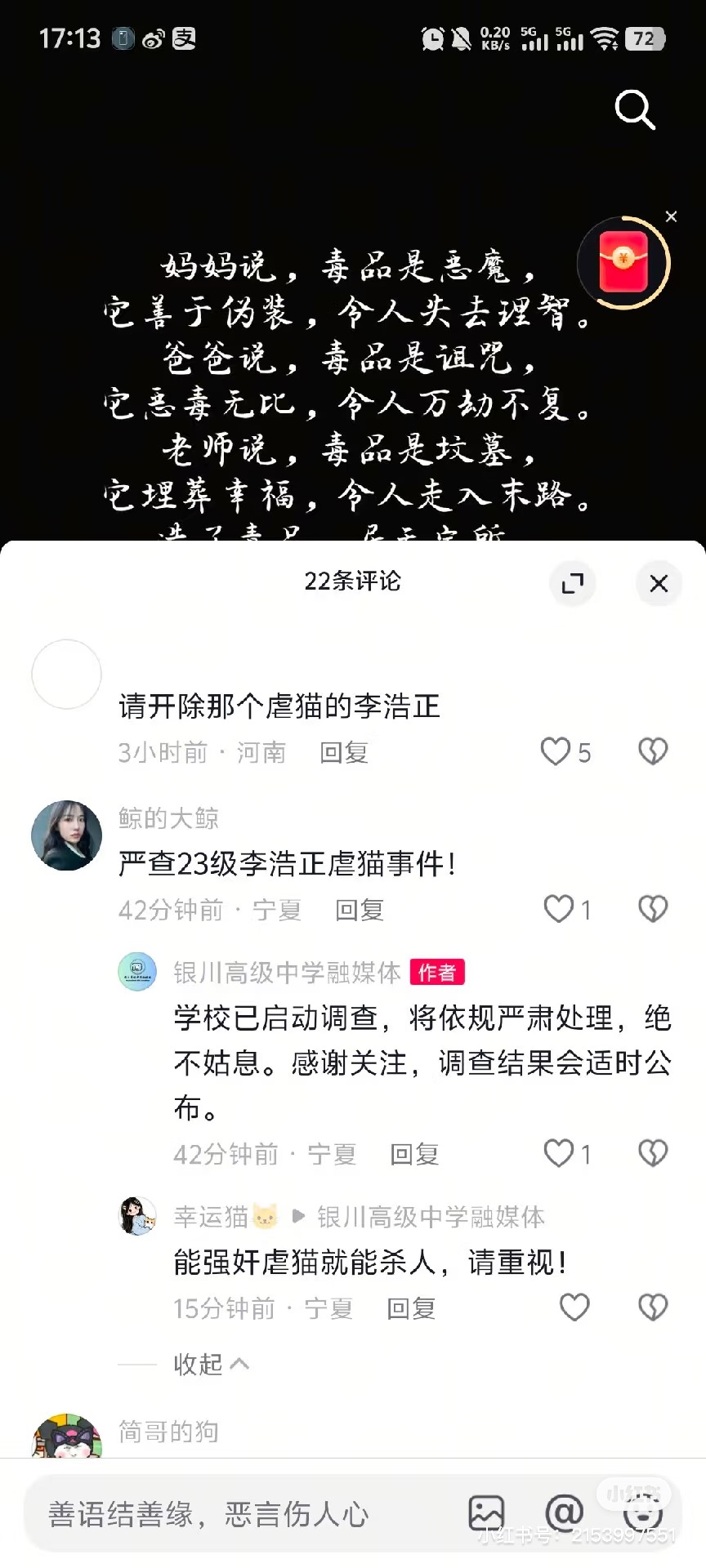Close the 22条评论 comments panel
This screenshot has width=706, height=1568.
coord(659,583)
